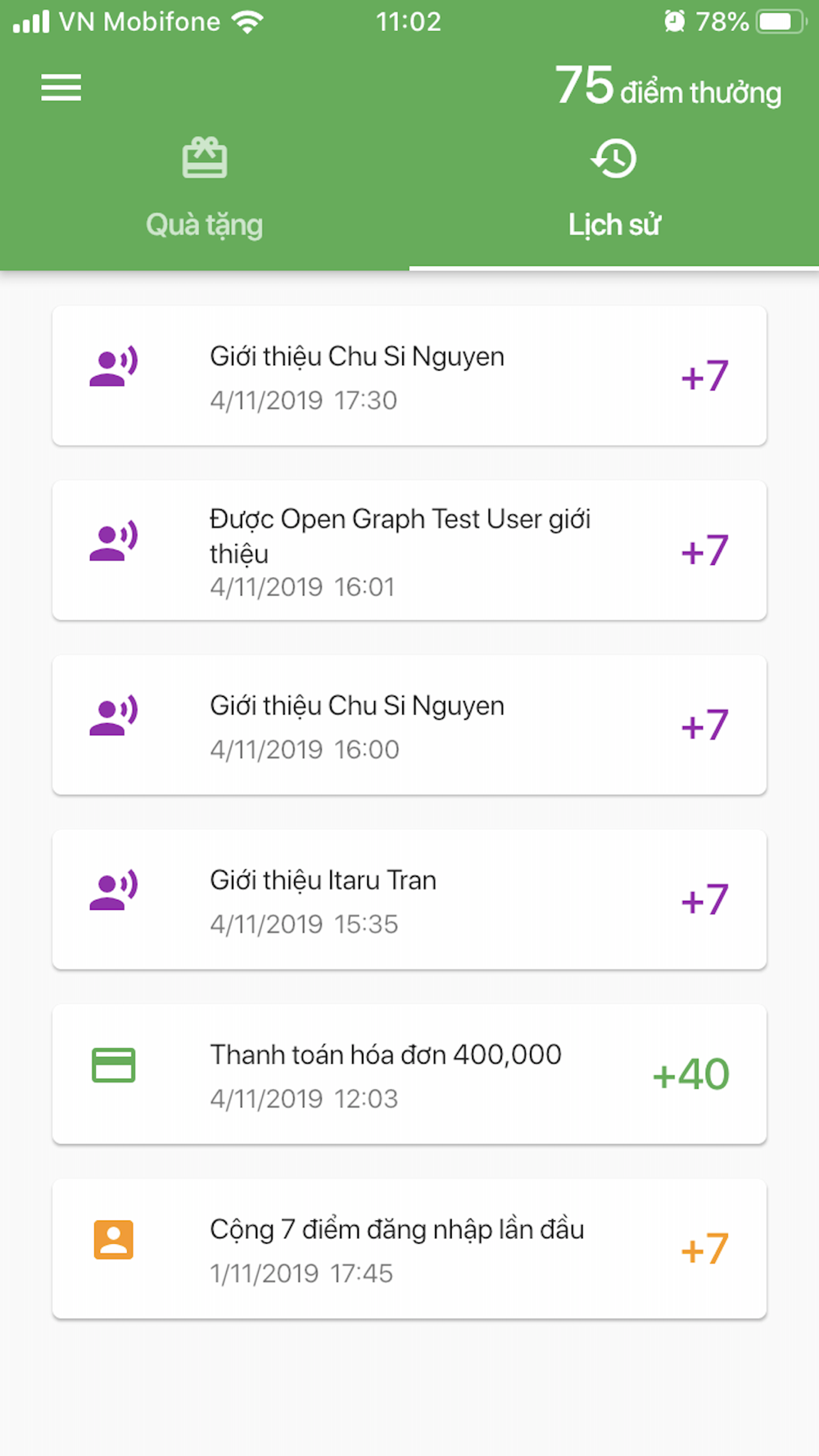Open the hamburger drawer menu

[x=61, y=87]
